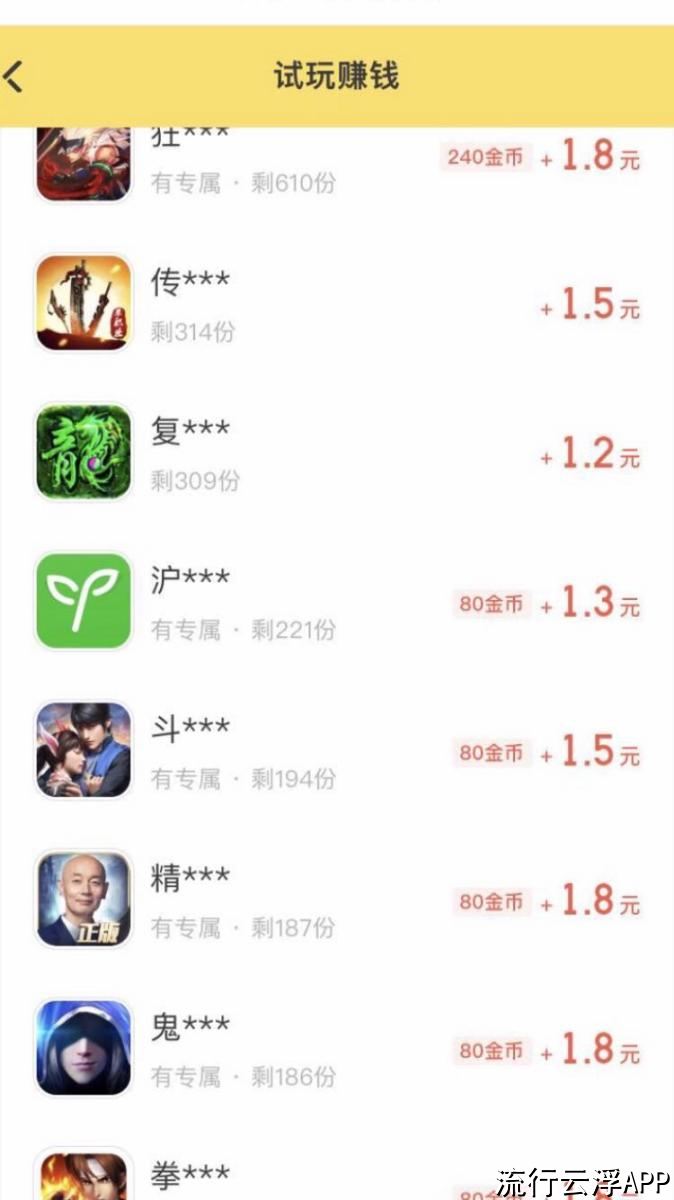Choose the 斗*** task row

click(337, 751)
